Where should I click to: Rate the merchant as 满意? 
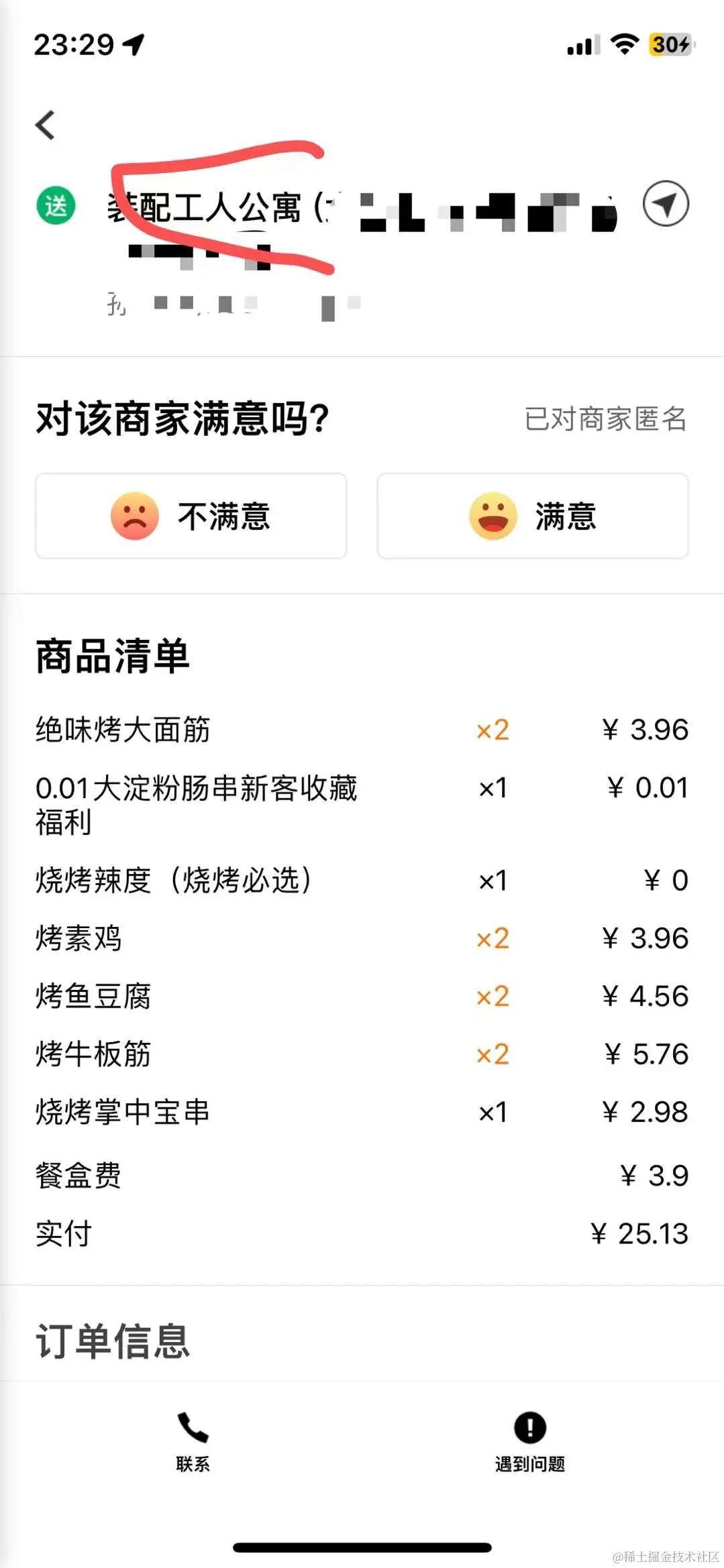533,516
